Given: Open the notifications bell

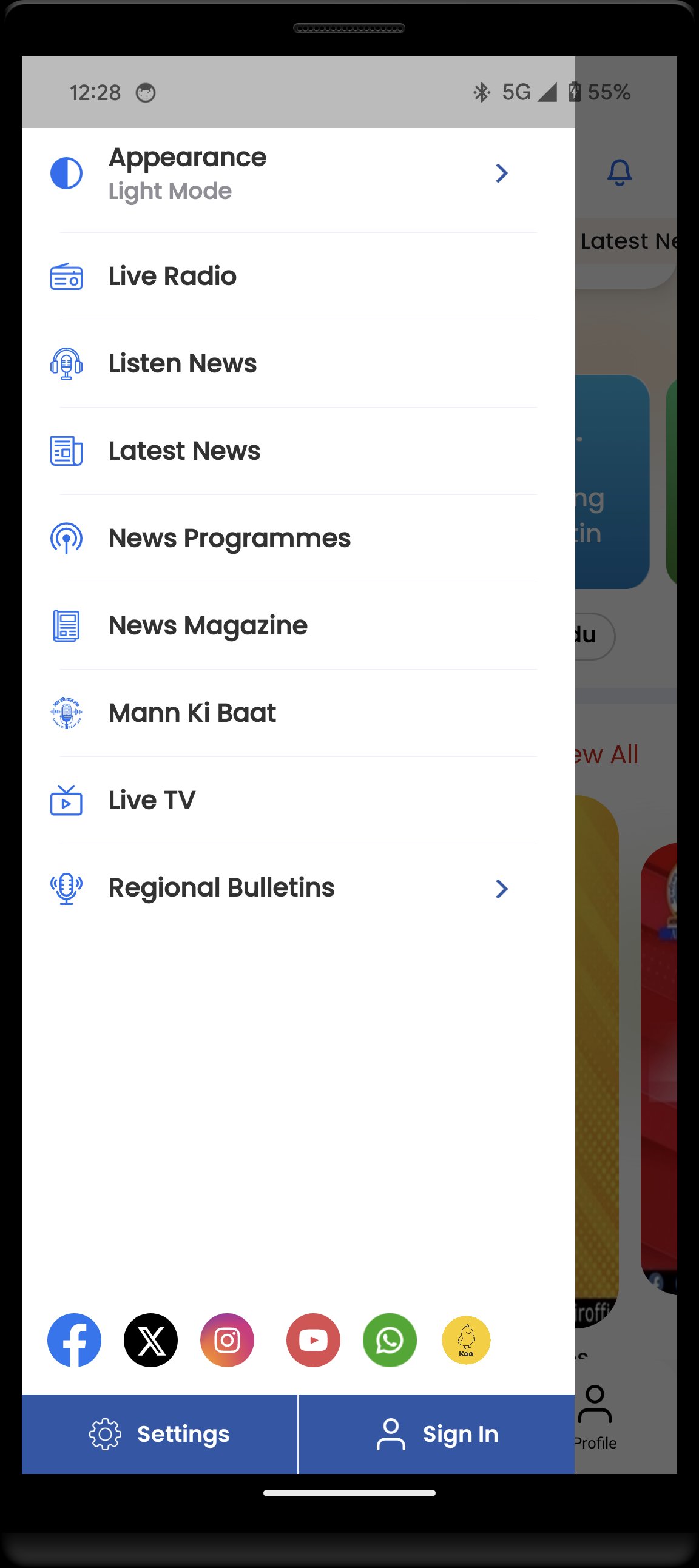Looking at the screenshot, I should pyautogui.click(x=620, y=173).
